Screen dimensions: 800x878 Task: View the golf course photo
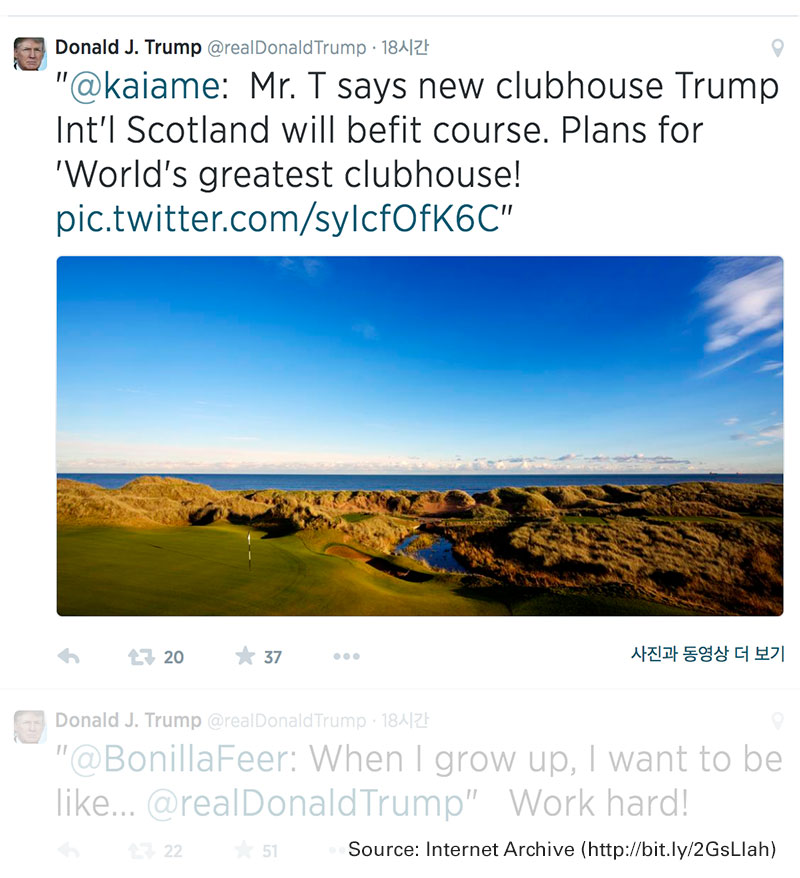pos(418,437)
